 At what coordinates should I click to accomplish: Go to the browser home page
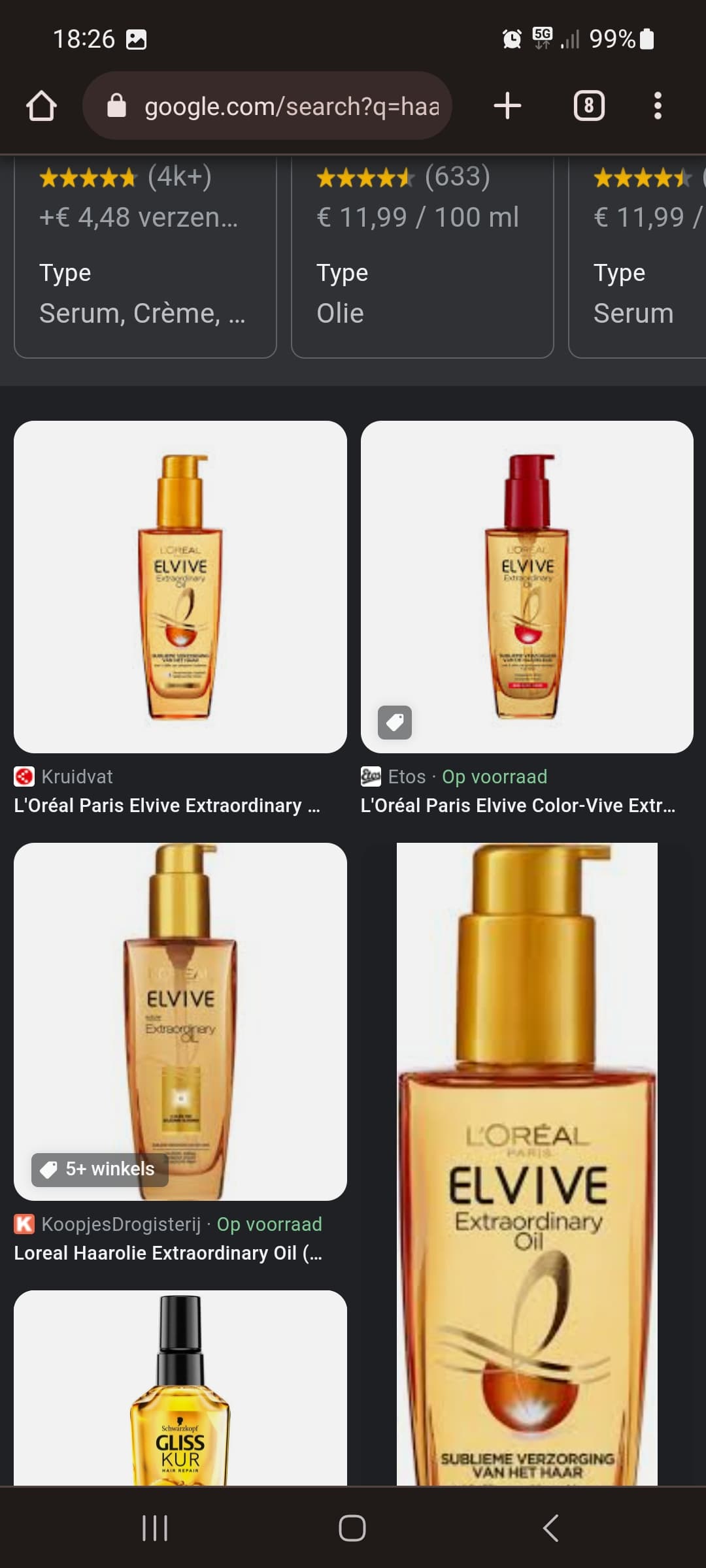click(41, 106)
